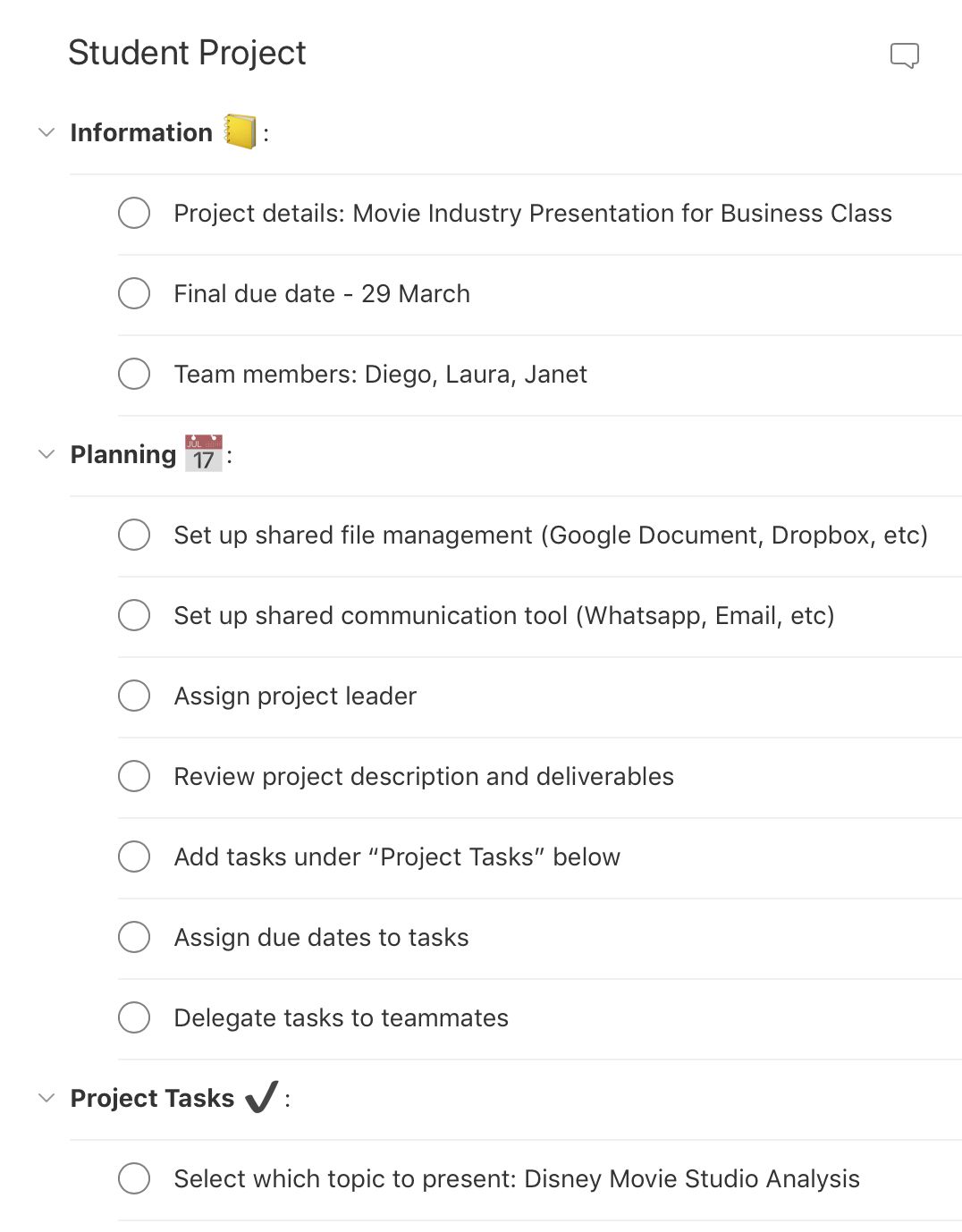Collapse the Information section
Viewport: 962px width, 1232px height.
46,132
